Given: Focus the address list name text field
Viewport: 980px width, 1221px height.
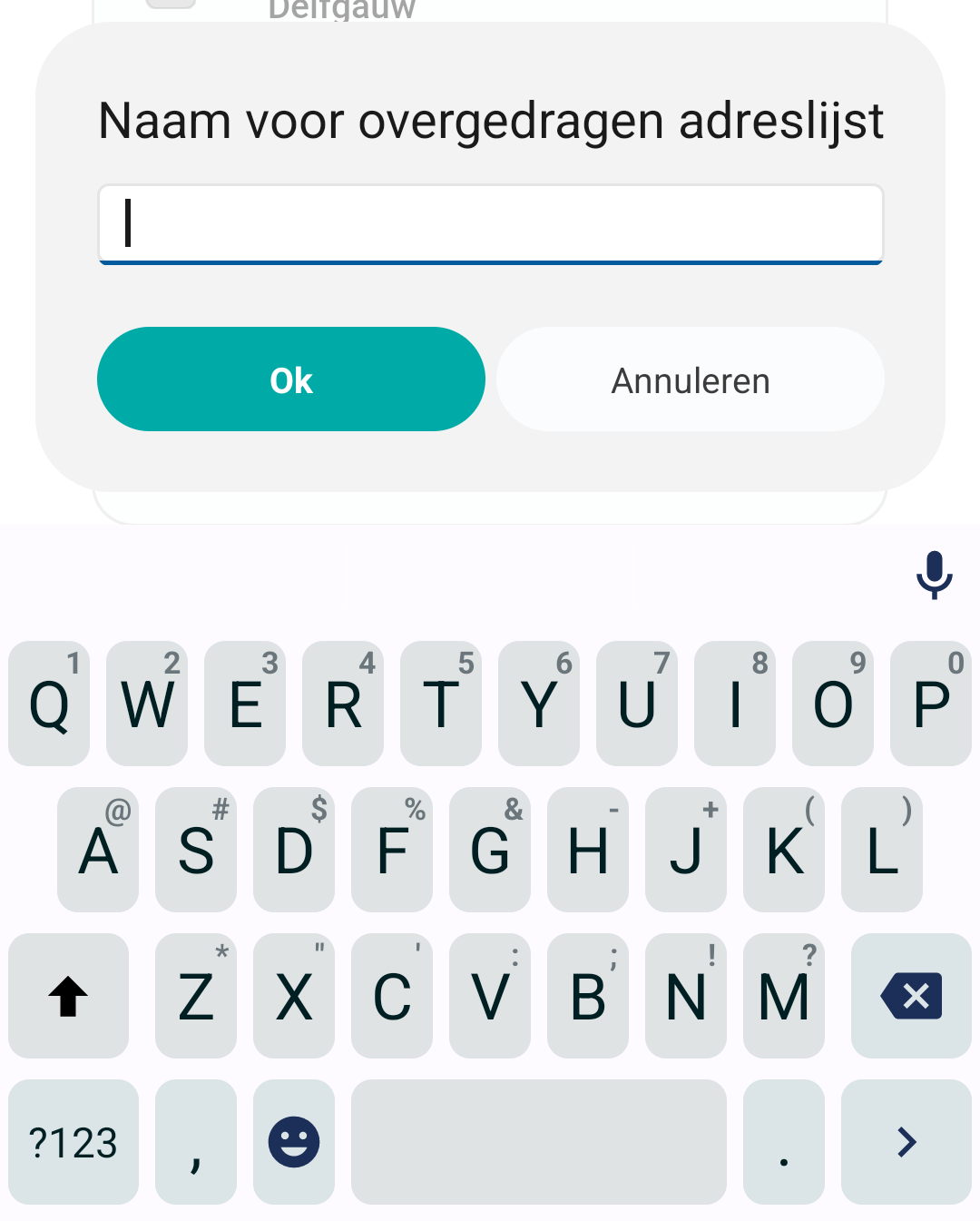Looking at the screenshot, I should coord(490,224).
